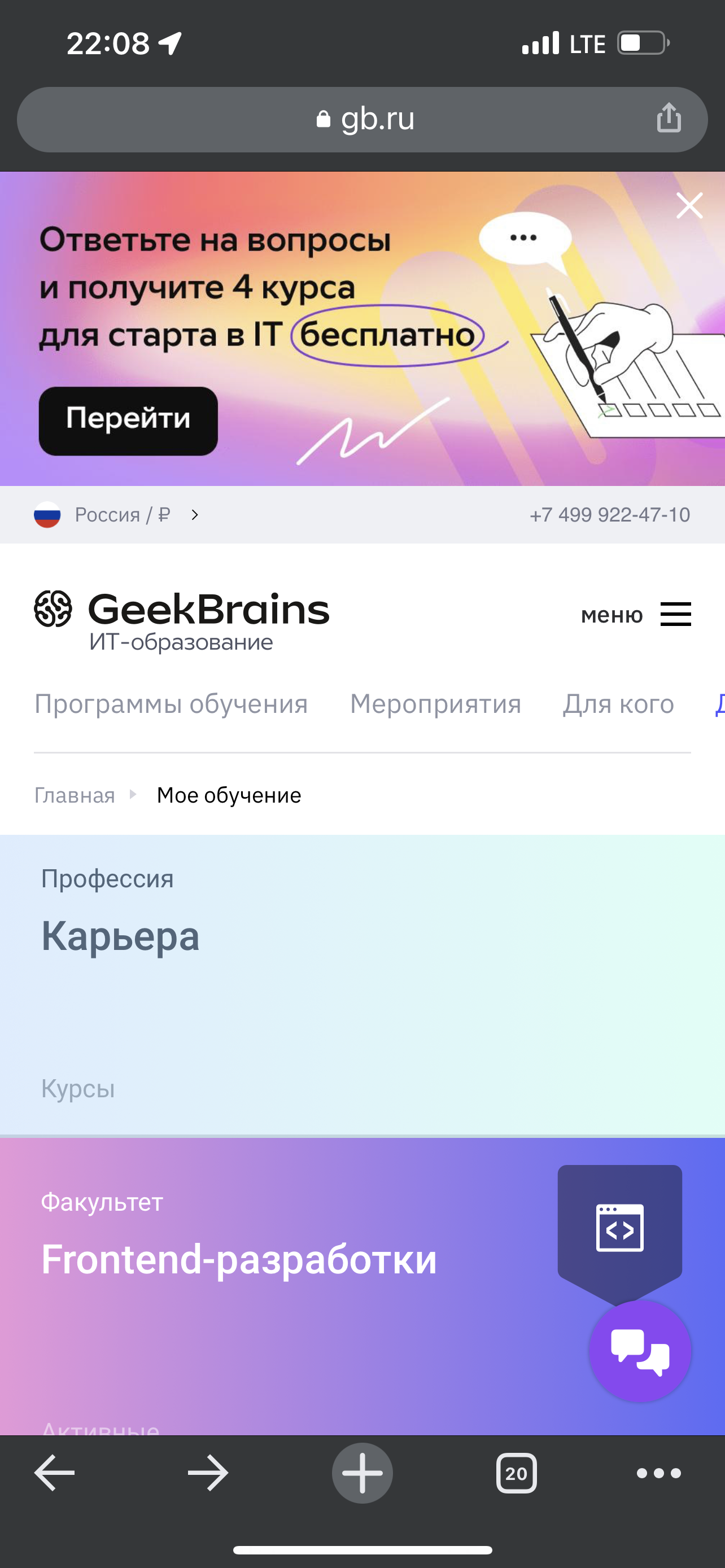
Task: Go forward with browser forward arrow
Action: pyautogui.click(x=208, y=1473)
